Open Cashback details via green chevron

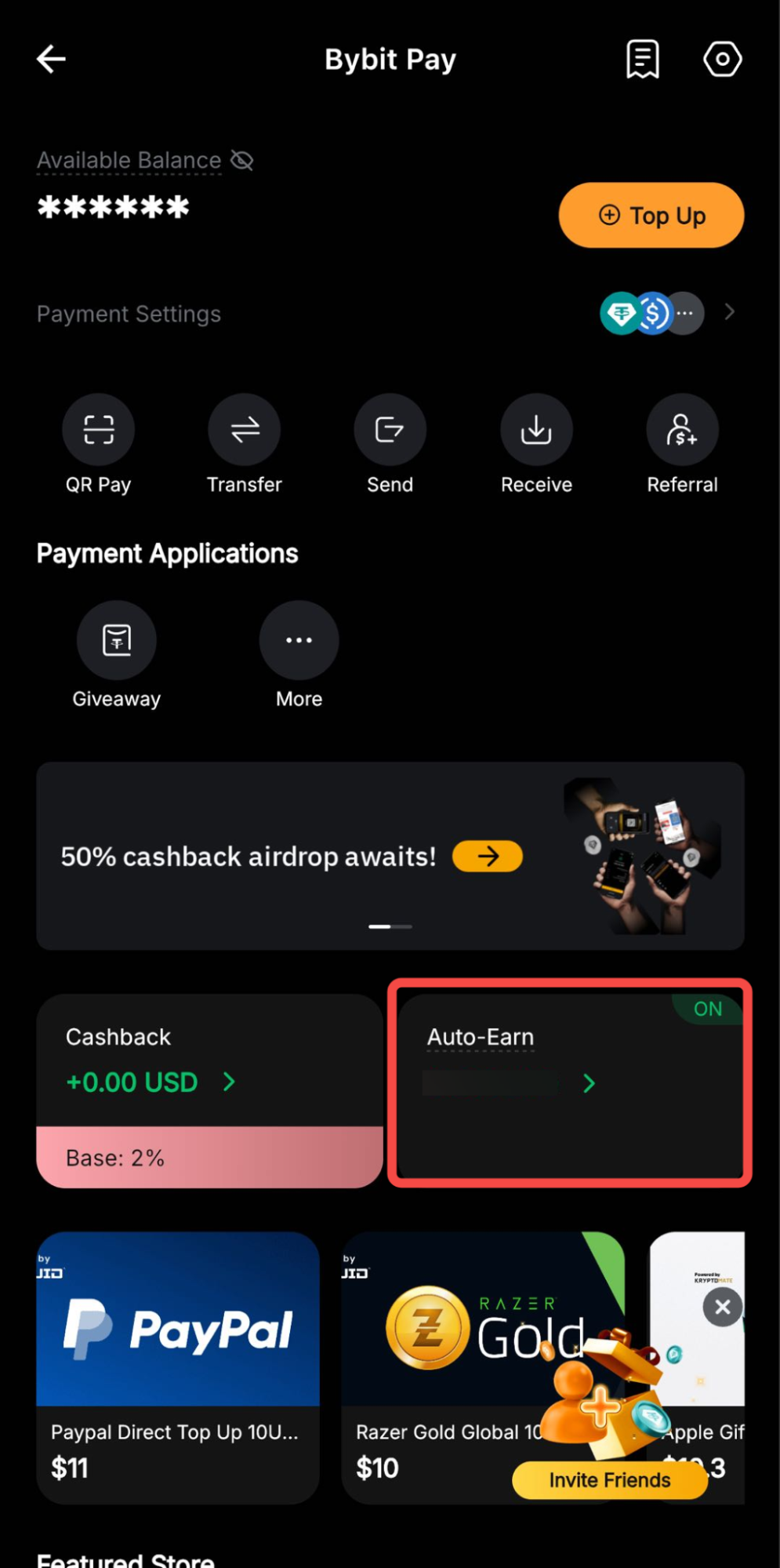[x=230, y=1082]
